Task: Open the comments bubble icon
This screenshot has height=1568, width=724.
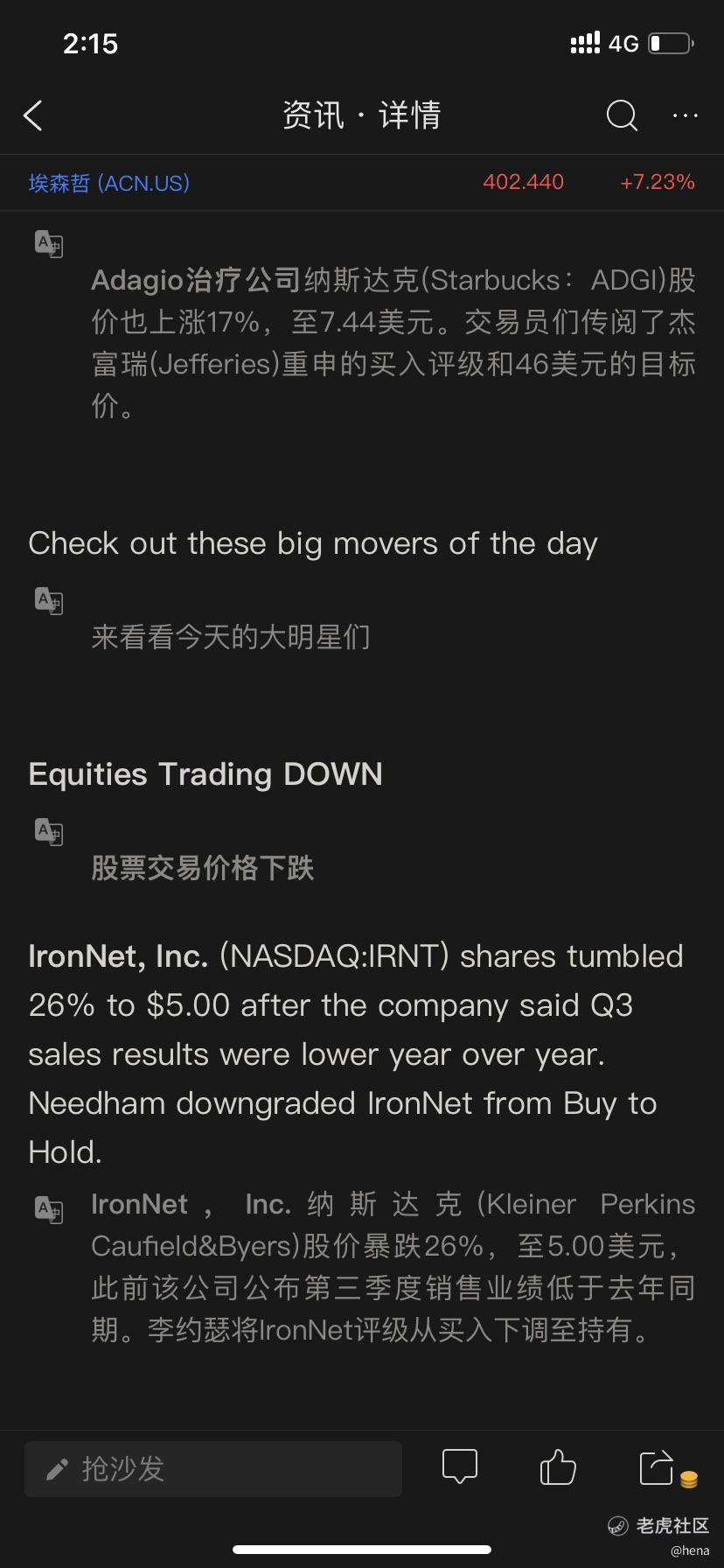Action: coord(460,1467)
